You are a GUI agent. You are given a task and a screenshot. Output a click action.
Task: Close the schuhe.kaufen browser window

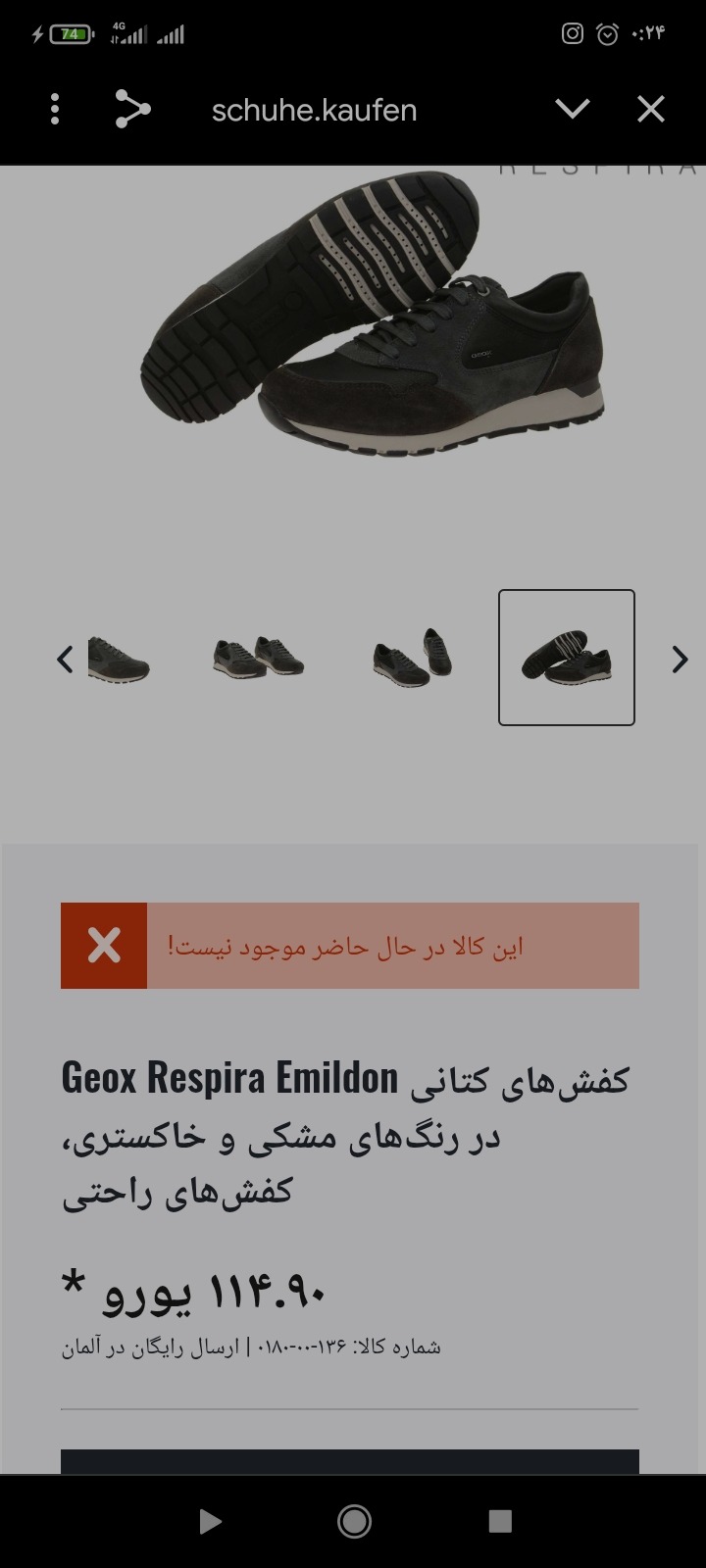pos(651,109)
